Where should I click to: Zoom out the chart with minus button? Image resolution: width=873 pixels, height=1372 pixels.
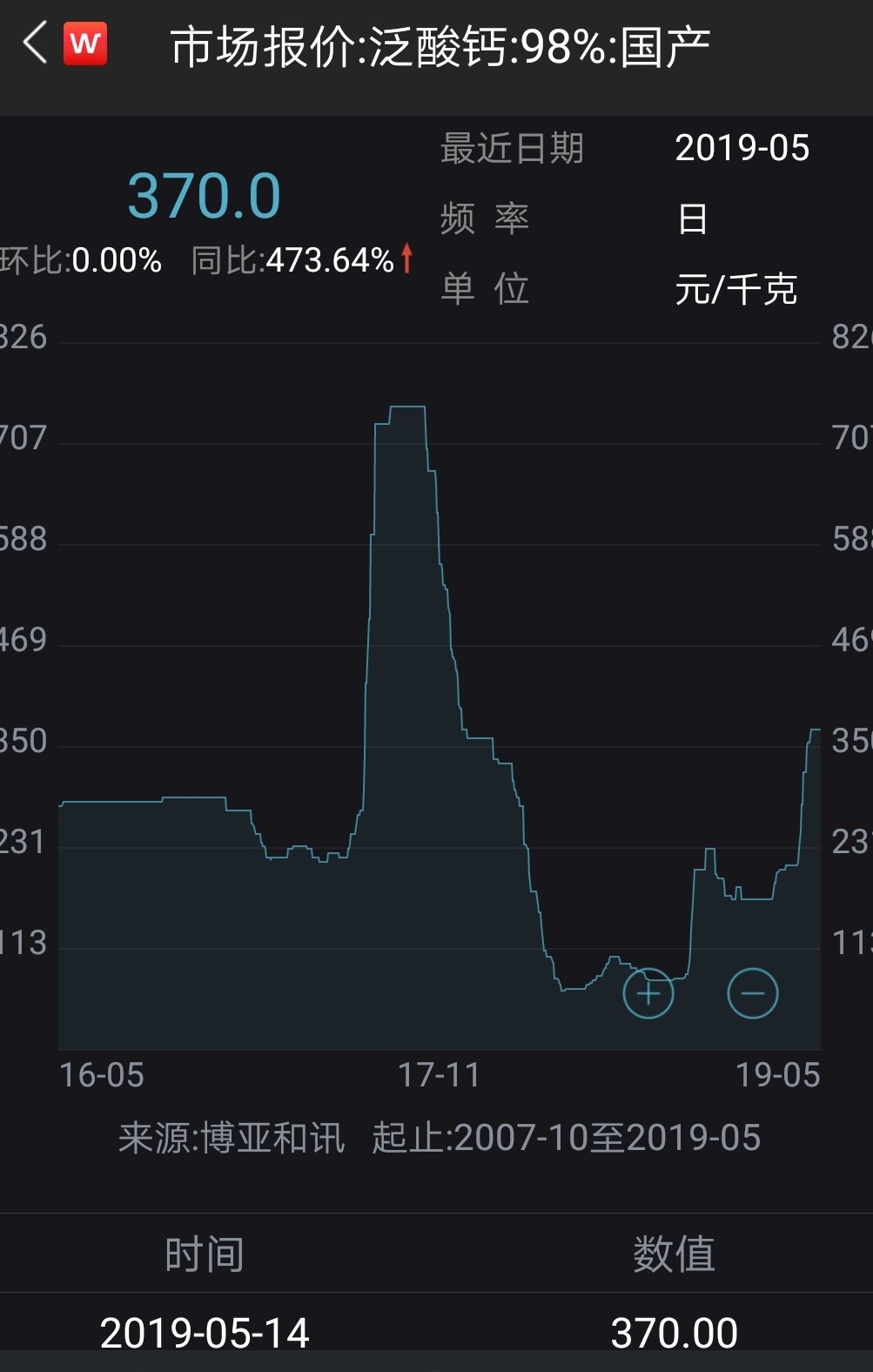coord(753,992)
